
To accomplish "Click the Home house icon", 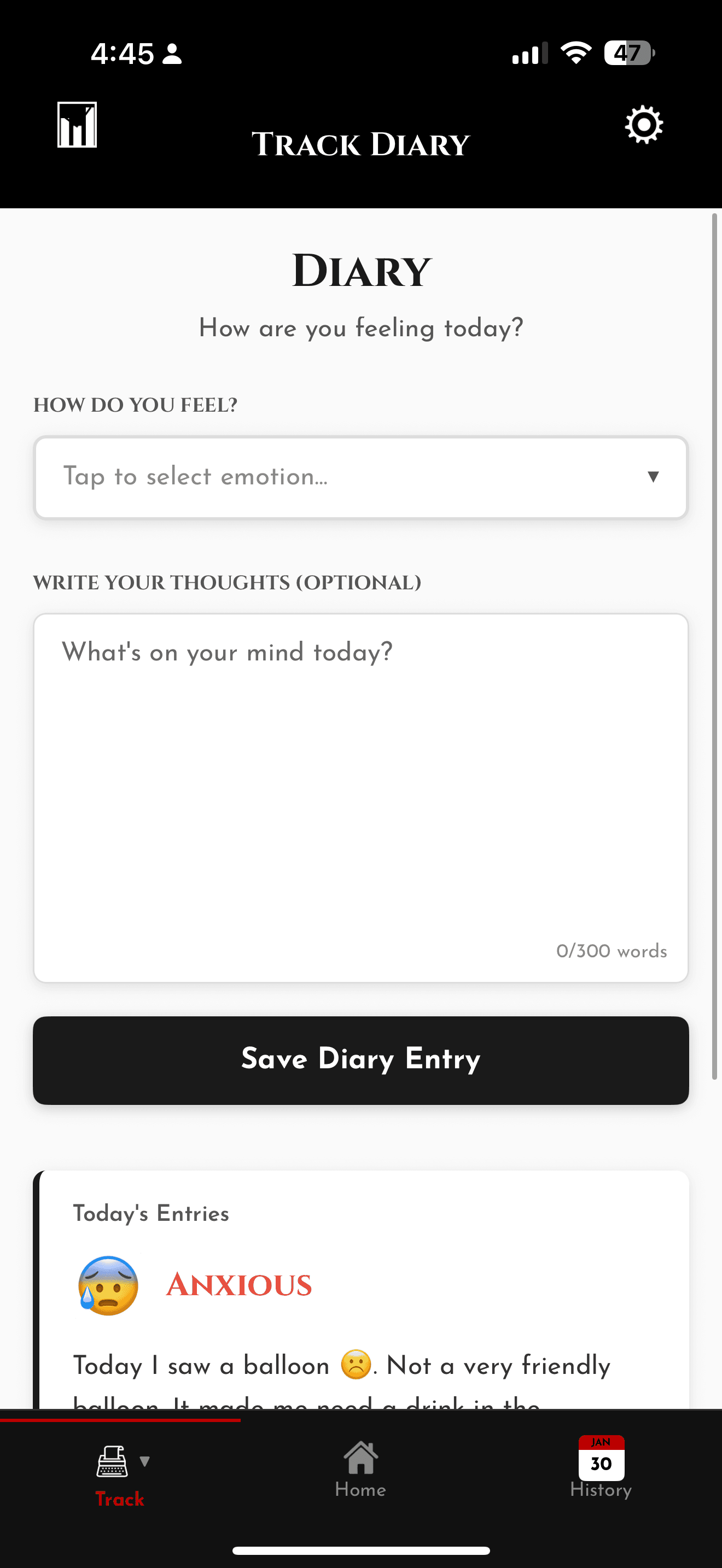I will [360, 1455].
